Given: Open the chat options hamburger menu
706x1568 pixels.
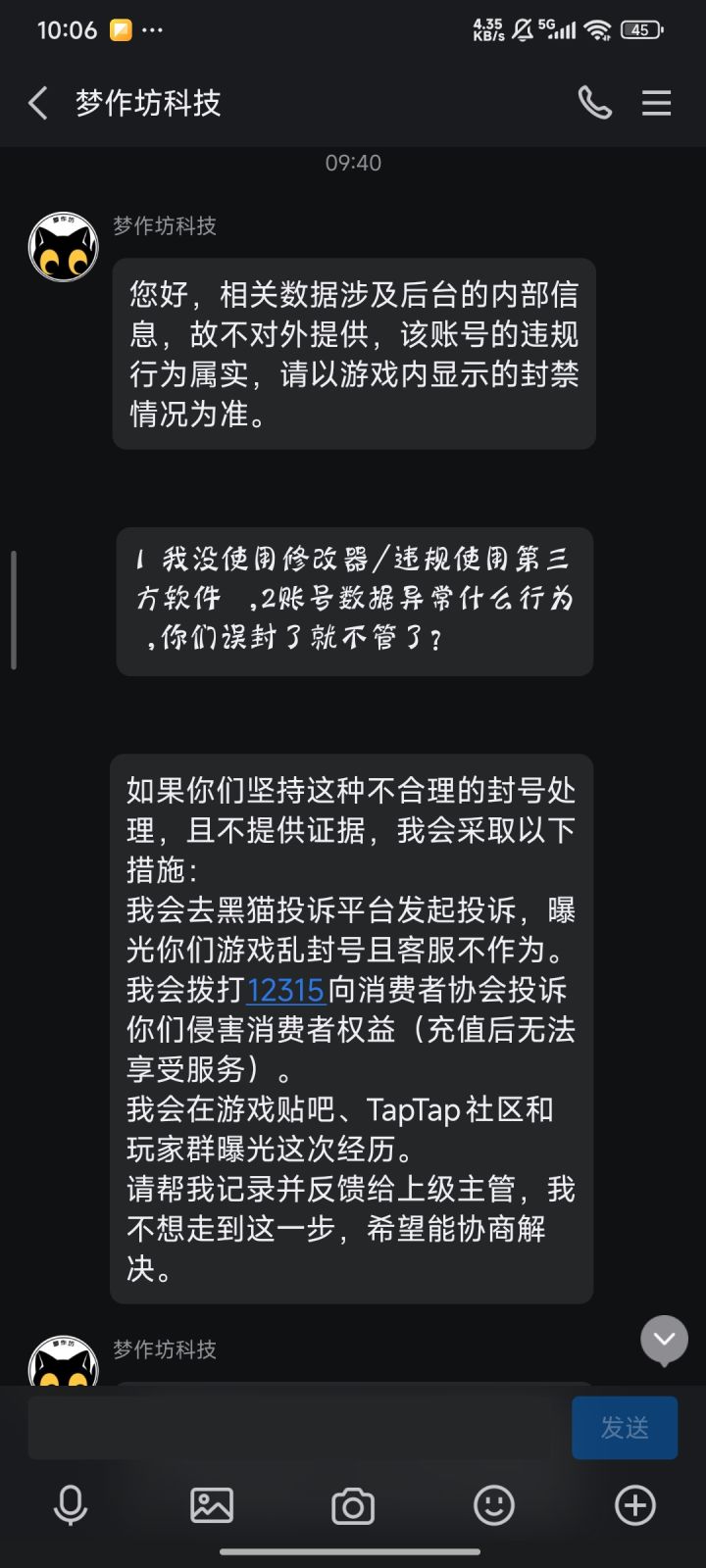Looking at the screenshot, I should (656, 103).
